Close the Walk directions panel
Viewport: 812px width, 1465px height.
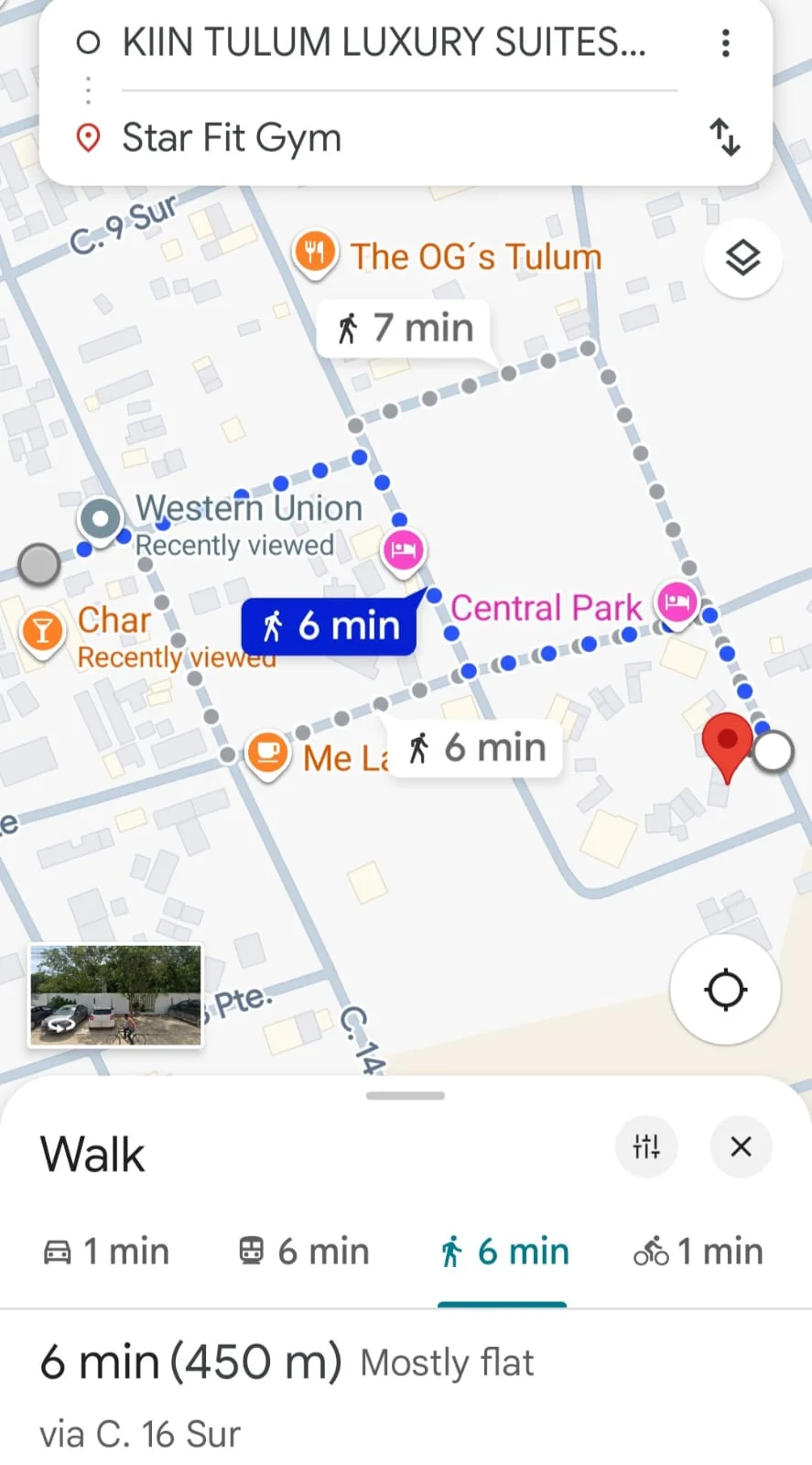741,1146
